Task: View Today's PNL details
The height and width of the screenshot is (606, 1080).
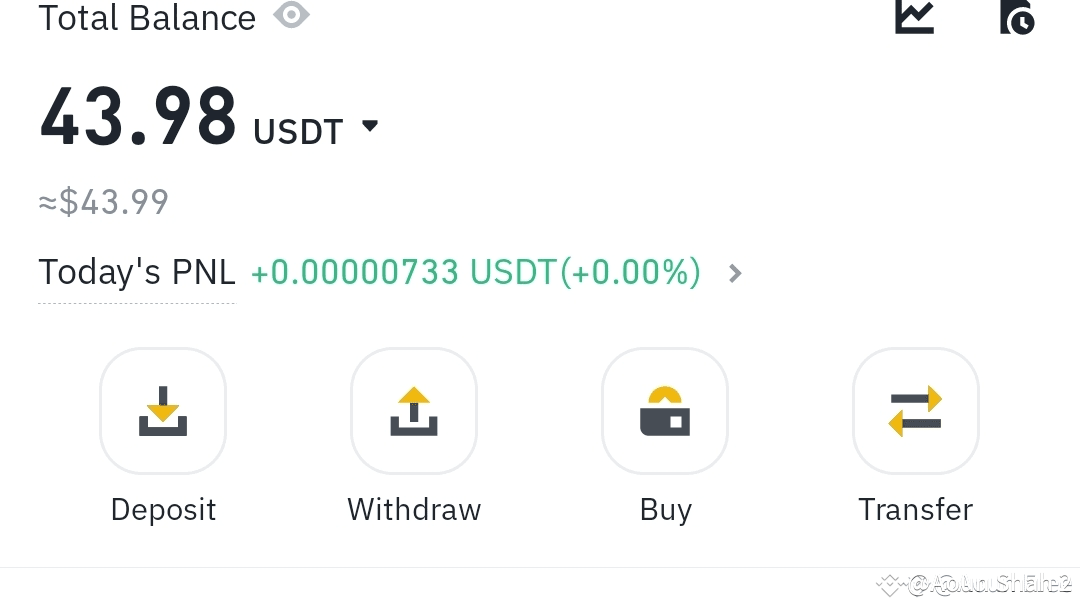Action: tap(735, 273)
